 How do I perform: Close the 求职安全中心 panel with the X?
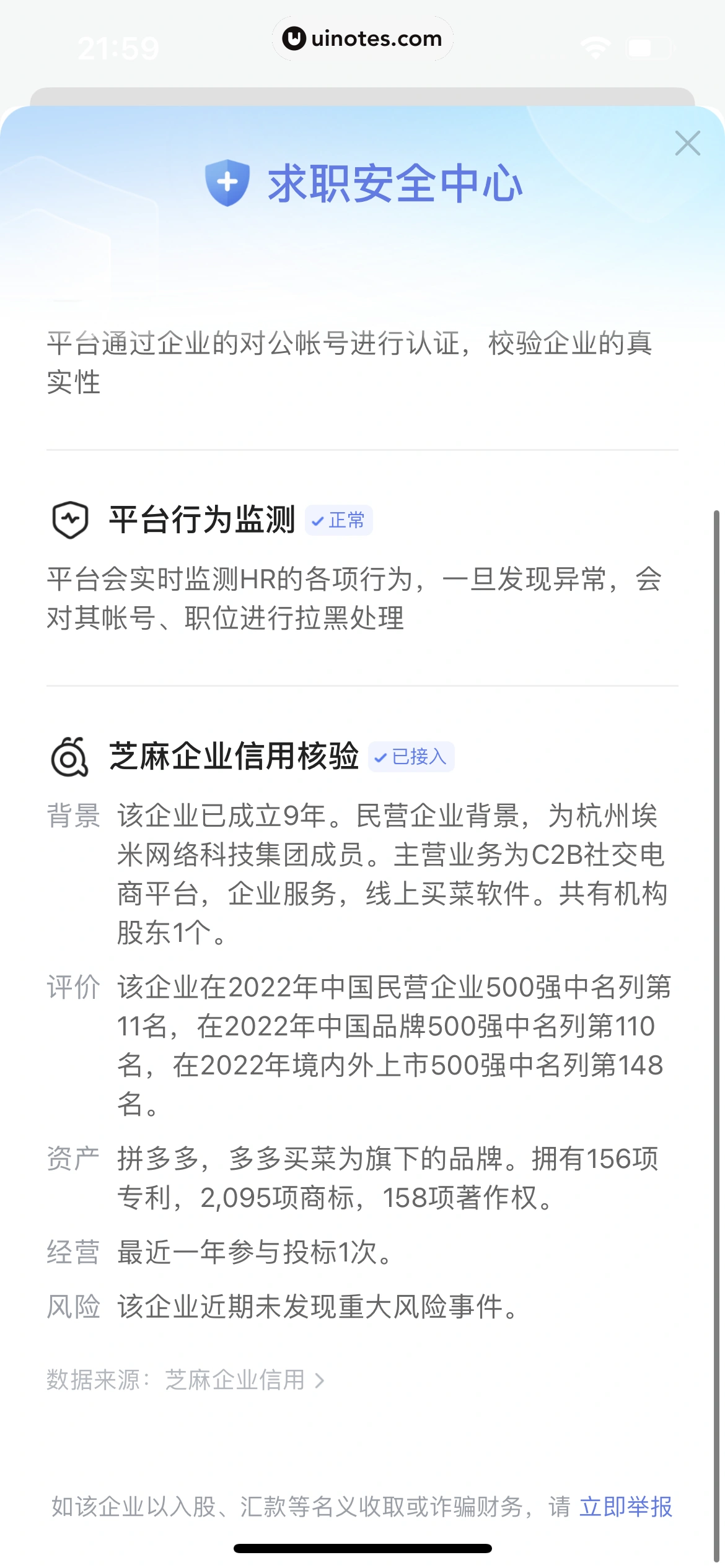coord(688,144)
